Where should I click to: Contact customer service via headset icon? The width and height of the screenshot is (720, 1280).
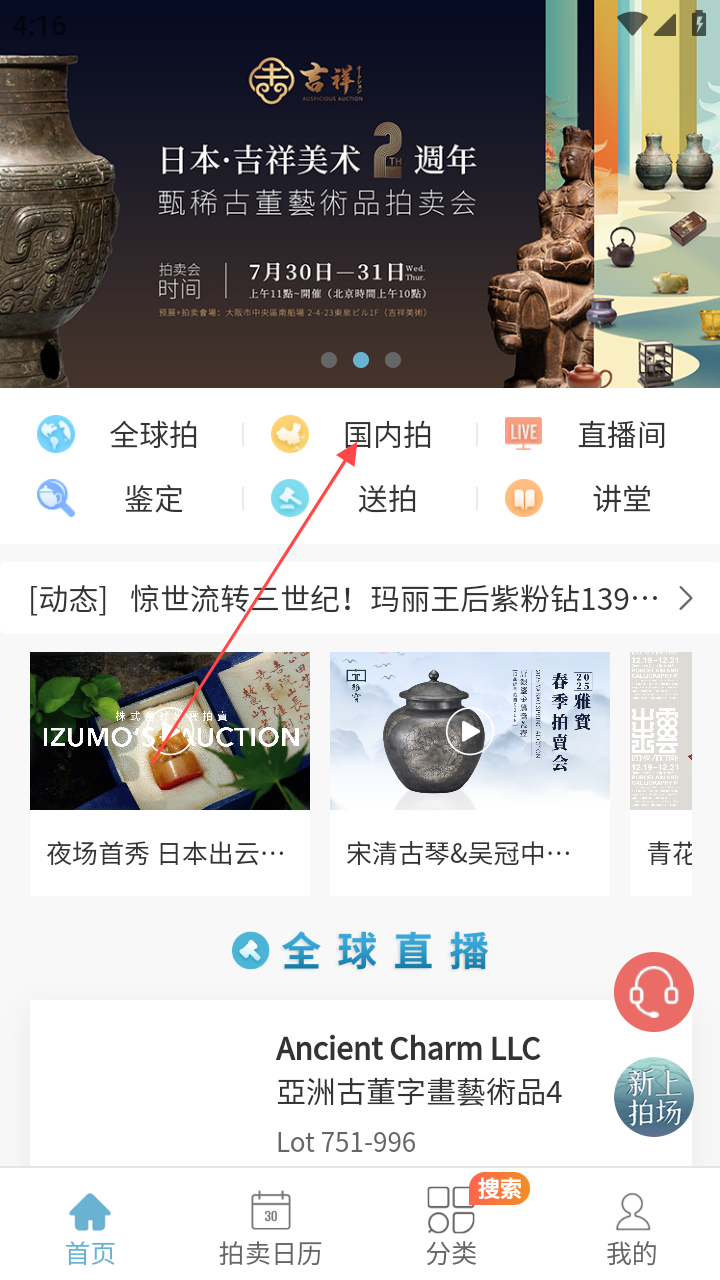coord(654,992)
